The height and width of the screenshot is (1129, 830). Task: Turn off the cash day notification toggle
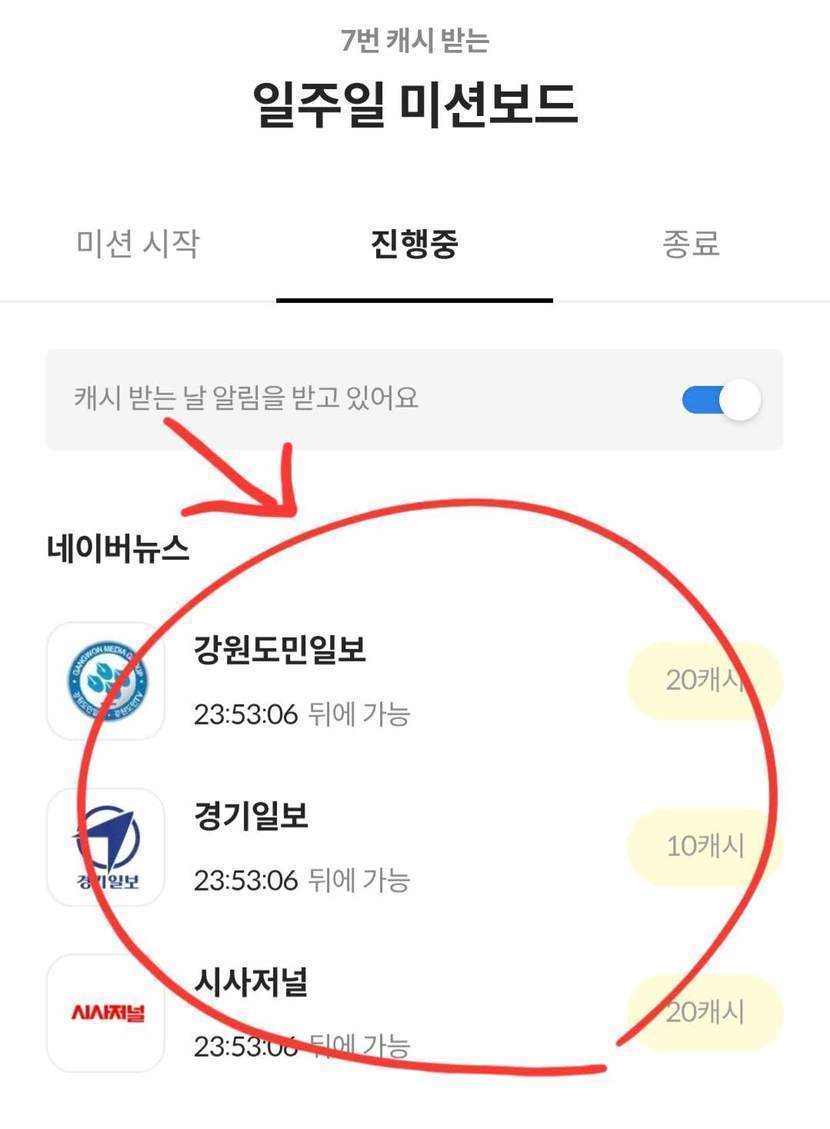[721, 400]
